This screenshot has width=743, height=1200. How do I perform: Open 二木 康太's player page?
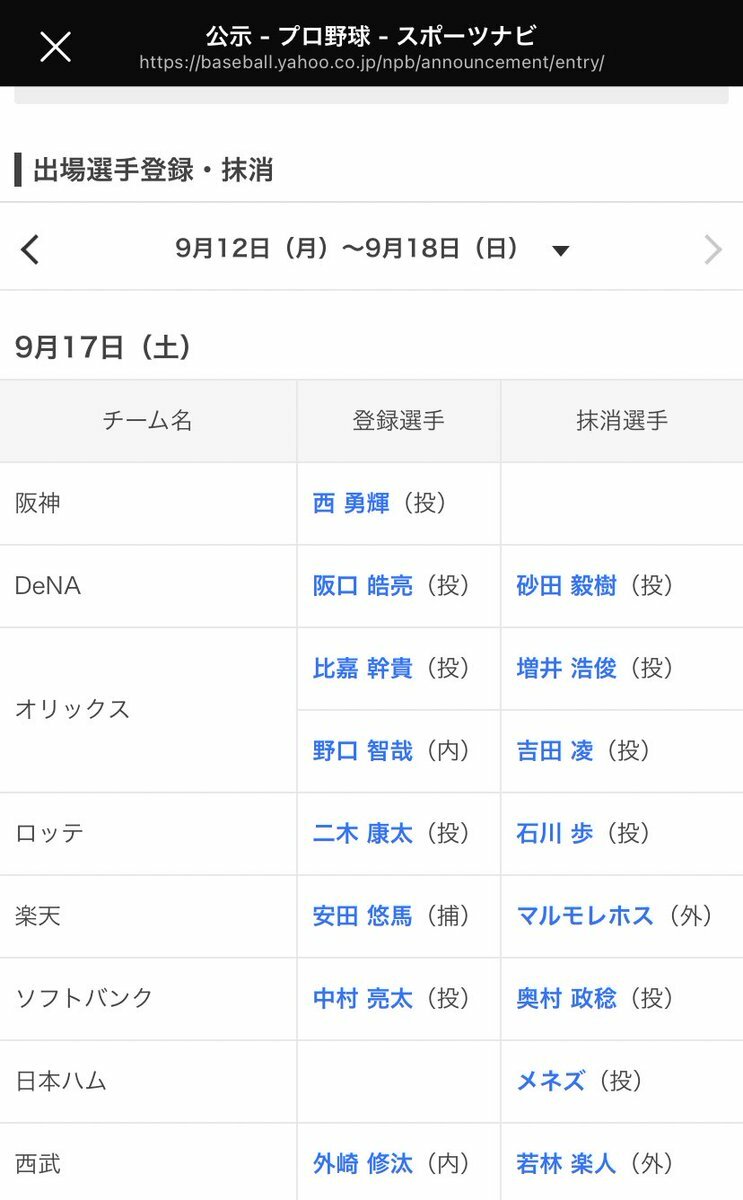pos(362,833)
